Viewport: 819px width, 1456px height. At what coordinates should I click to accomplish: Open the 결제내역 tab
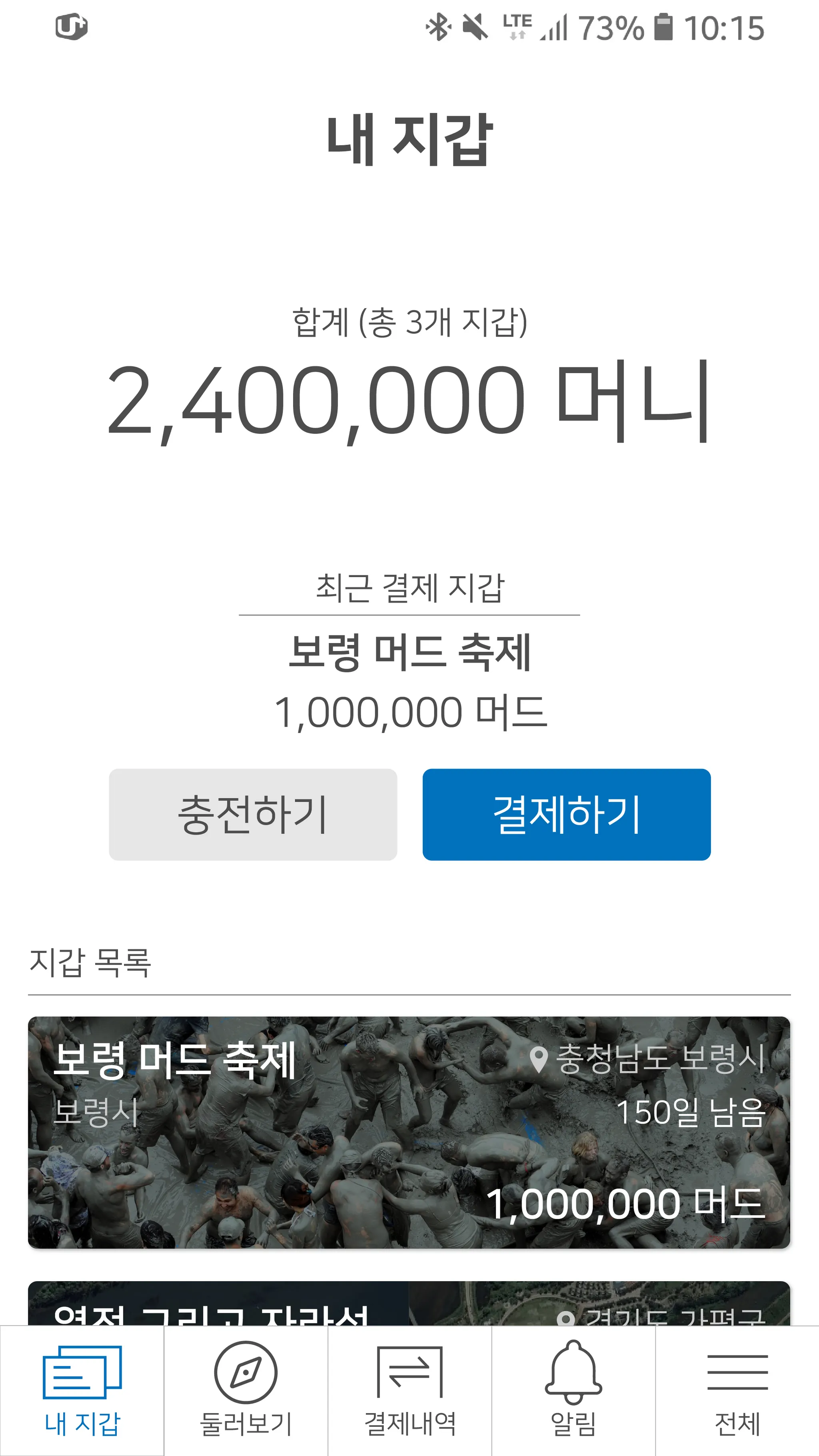pos(410,1390)
